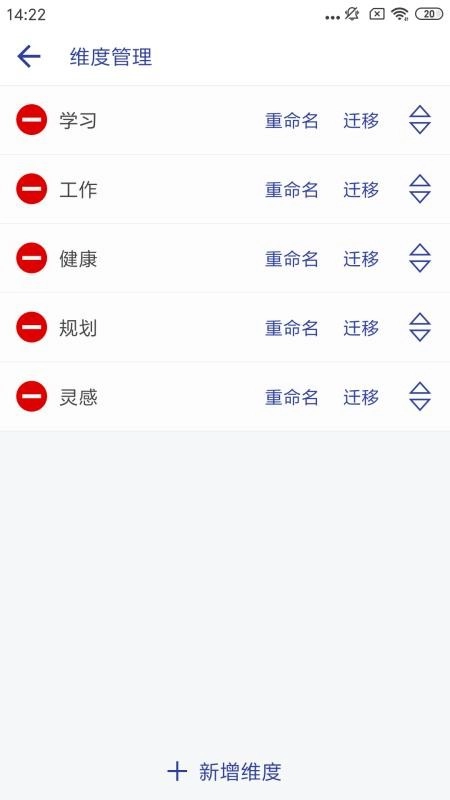The height and width of the screenshot is (800, 450).
Task: Rename the 健康 dimension
Action: [291, 259]
